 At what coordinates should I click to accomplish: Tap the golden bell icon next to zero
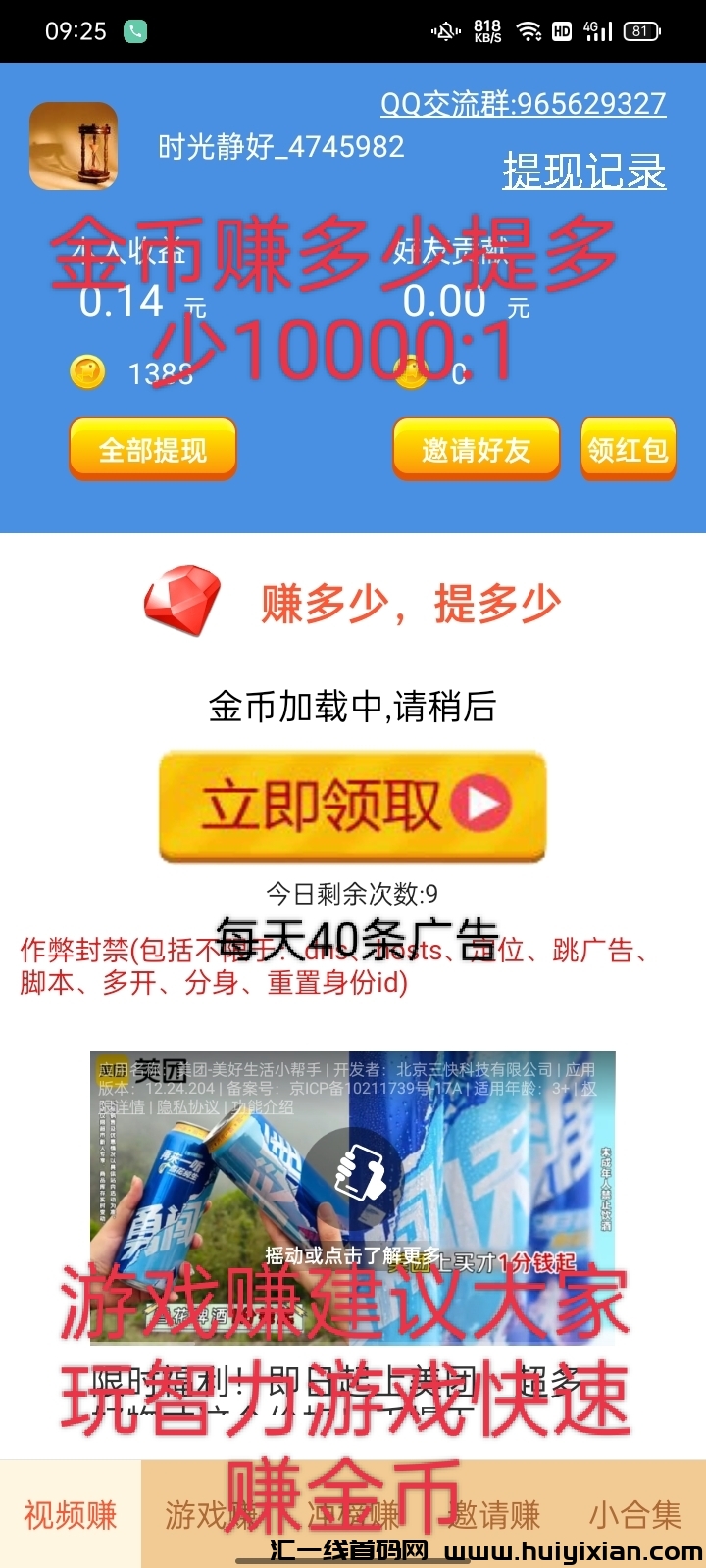coord(412,372)
